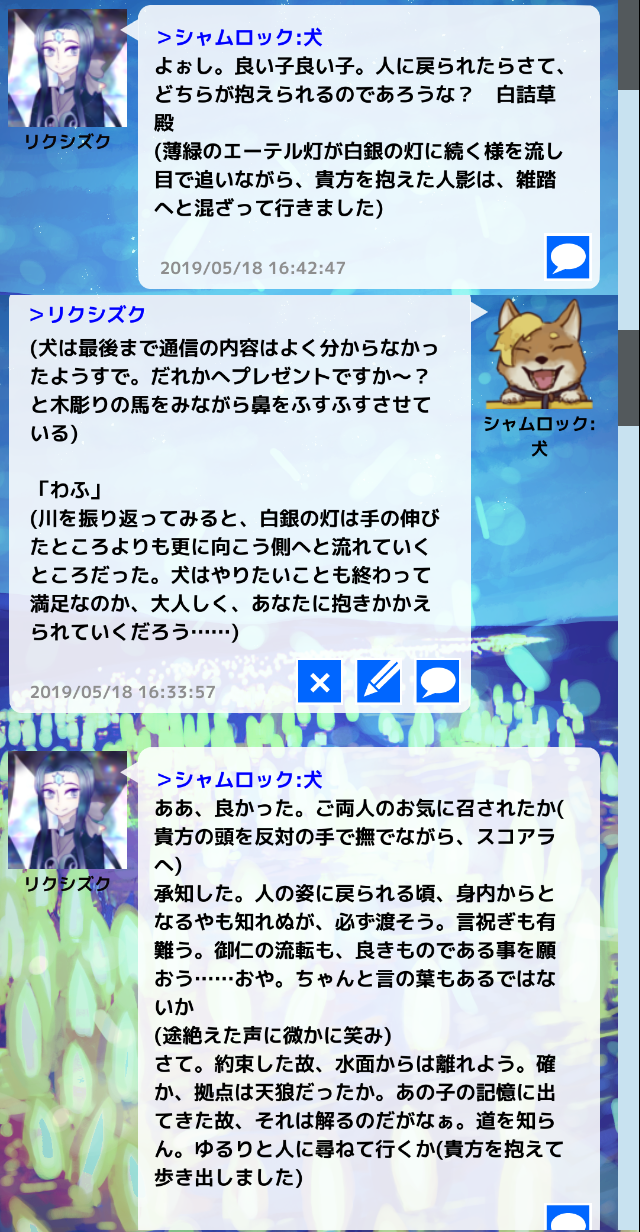Open the lower リクシズク avatar
Viewport: 640px width, 1232px height.
point(67,810)
